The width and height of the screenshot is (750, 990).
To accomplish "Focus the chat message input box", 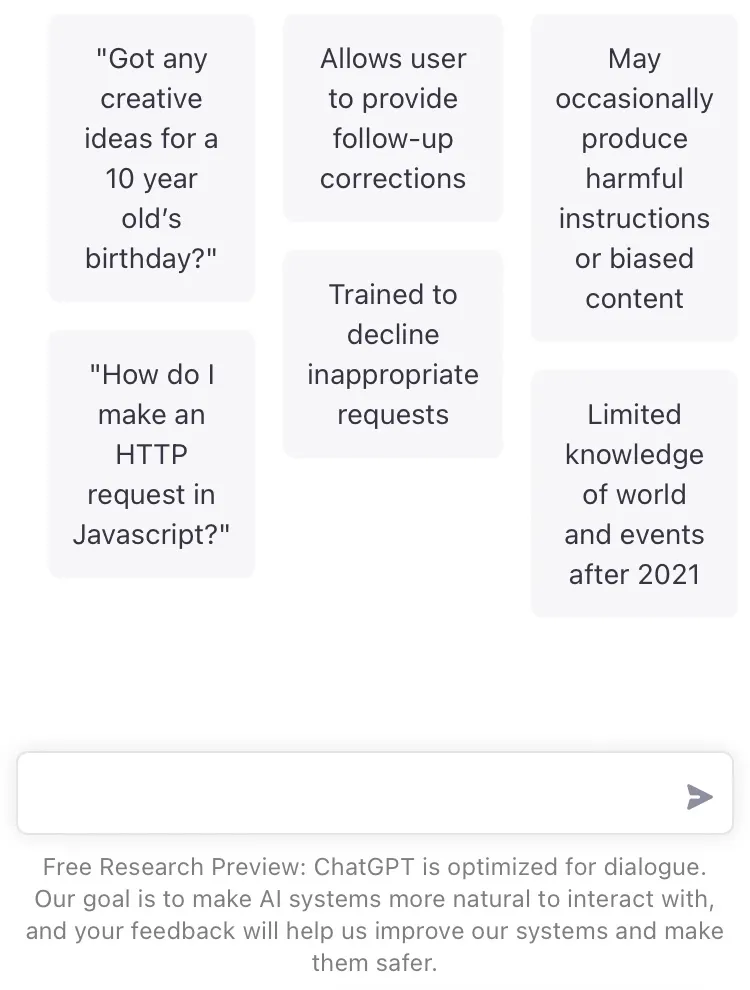I will pos(350,794).
